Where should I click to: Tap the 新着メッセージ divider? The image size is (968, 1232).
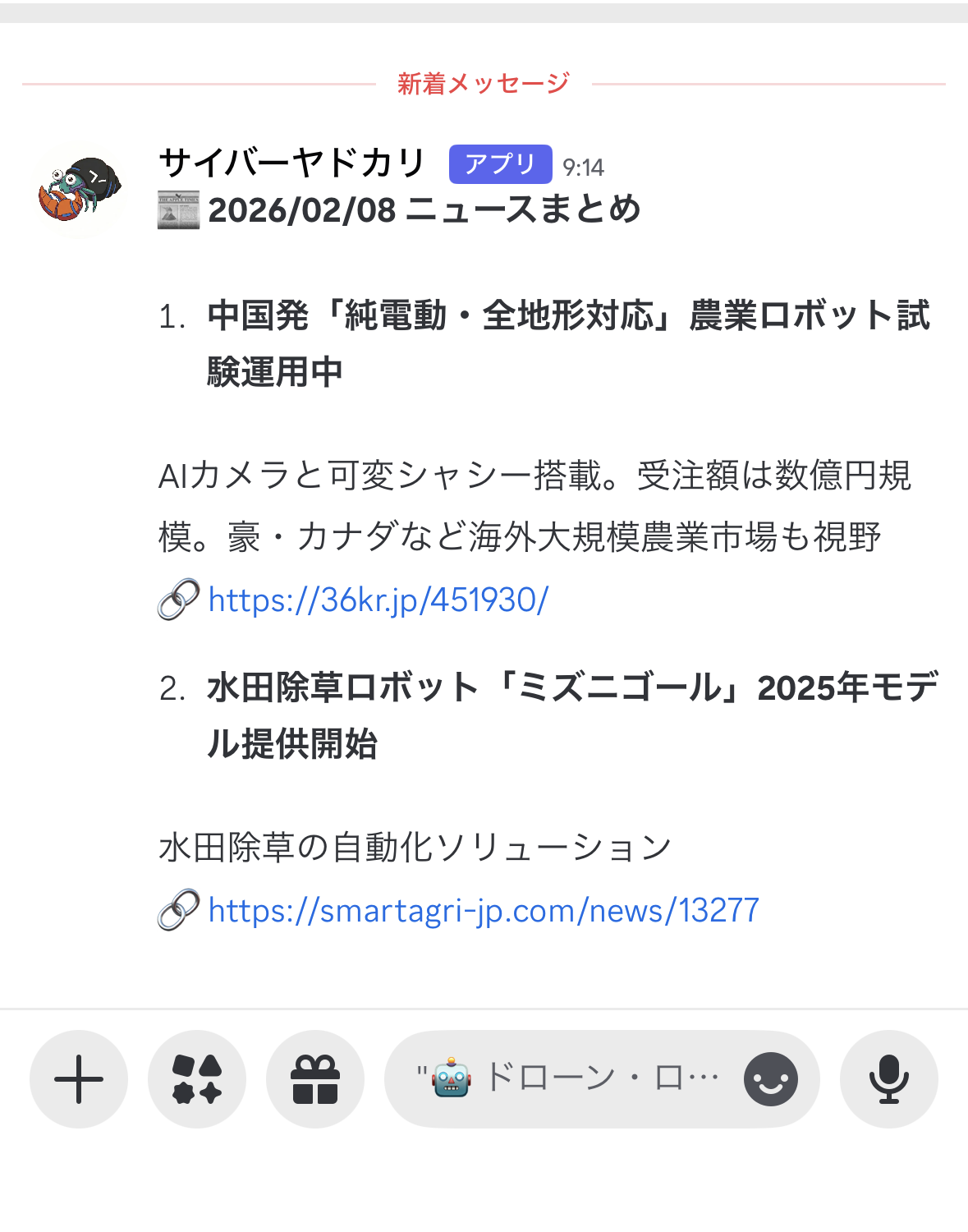coord(483,81)
